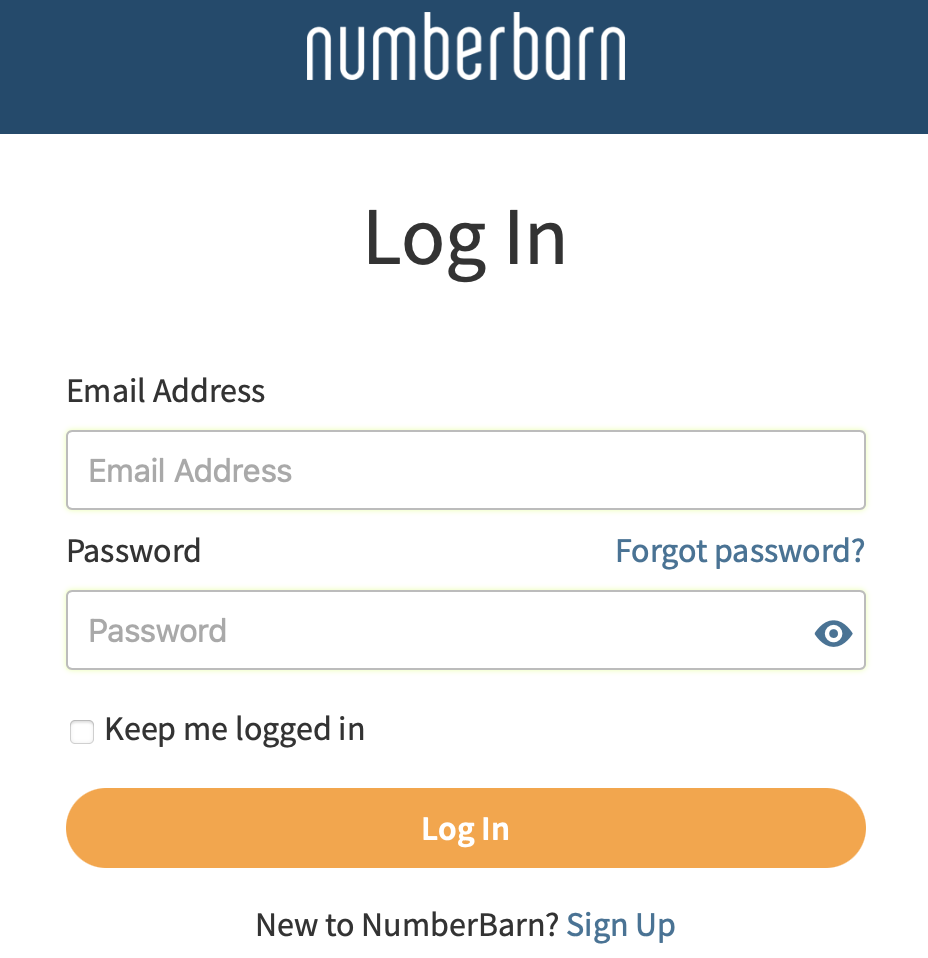This screenshot has height=958, width=928.
Task: Tap the orange Log In button
Action: pyautogui.click(x=465, y=828)
